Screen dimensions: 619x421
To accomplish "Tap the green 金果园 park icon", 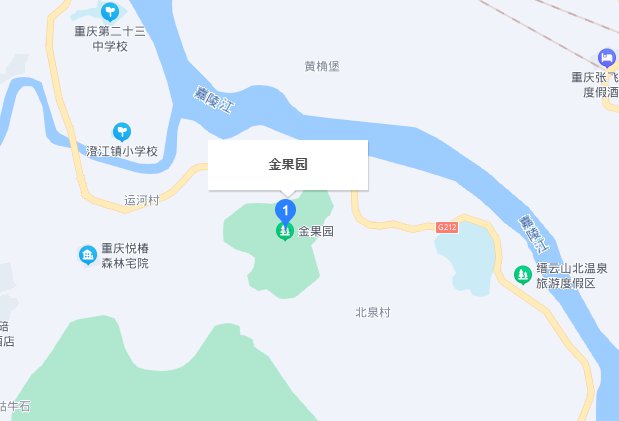I will tap(285, 232).
